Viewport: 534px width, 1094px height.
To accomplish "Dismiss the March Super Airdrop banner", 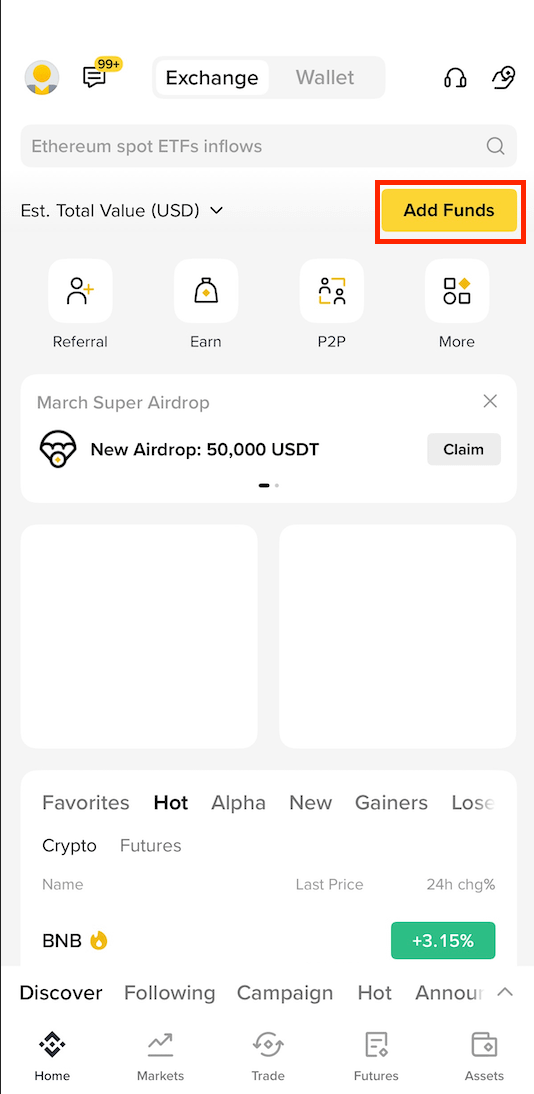I will [x=490, y=401].
